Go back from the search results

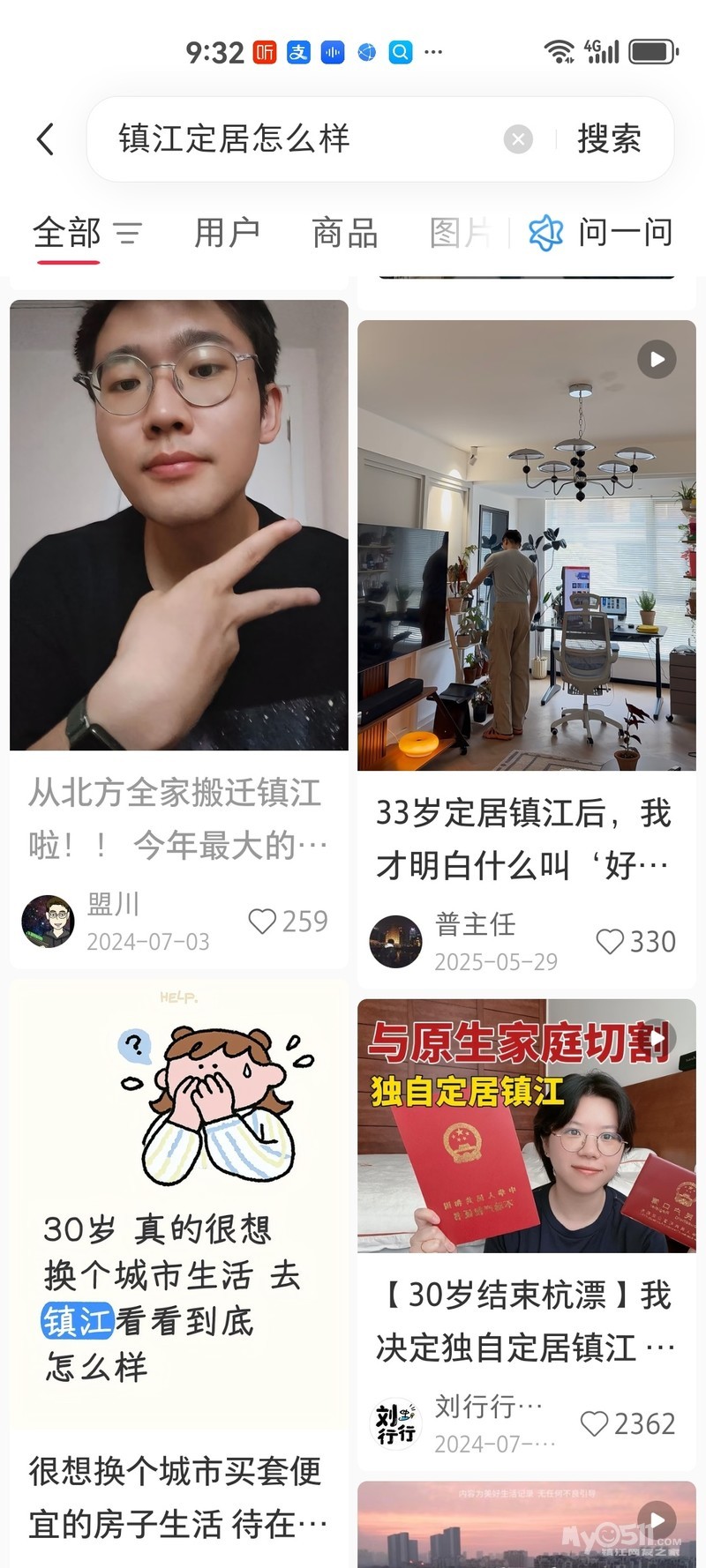click(46, 139)
